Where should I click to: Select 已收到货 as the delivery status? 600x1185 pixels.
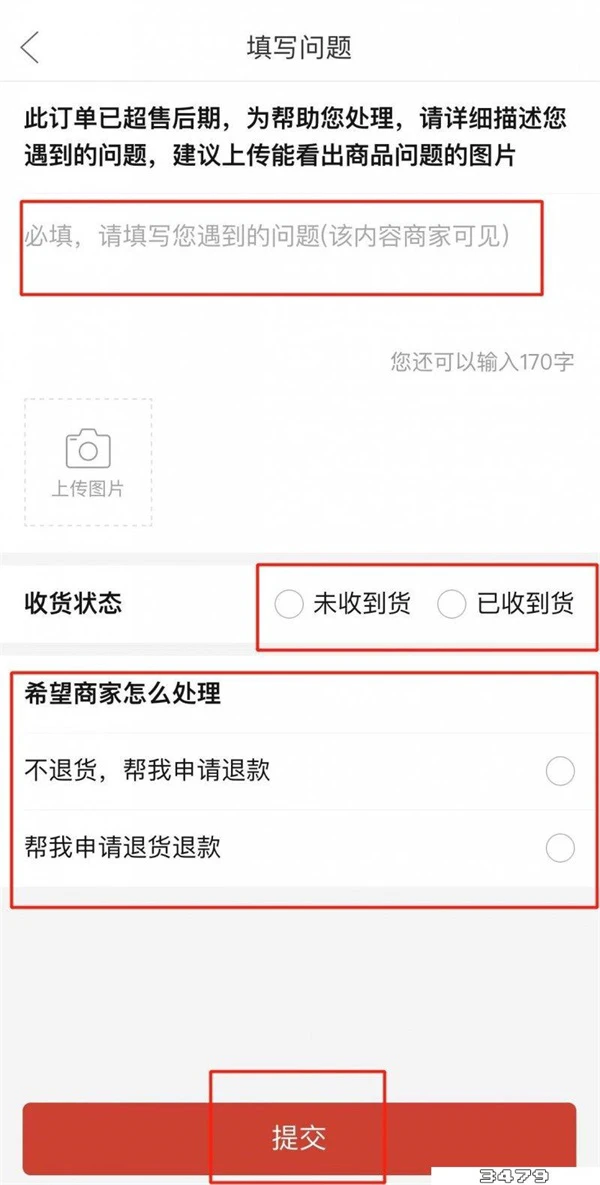click(453, 604)
